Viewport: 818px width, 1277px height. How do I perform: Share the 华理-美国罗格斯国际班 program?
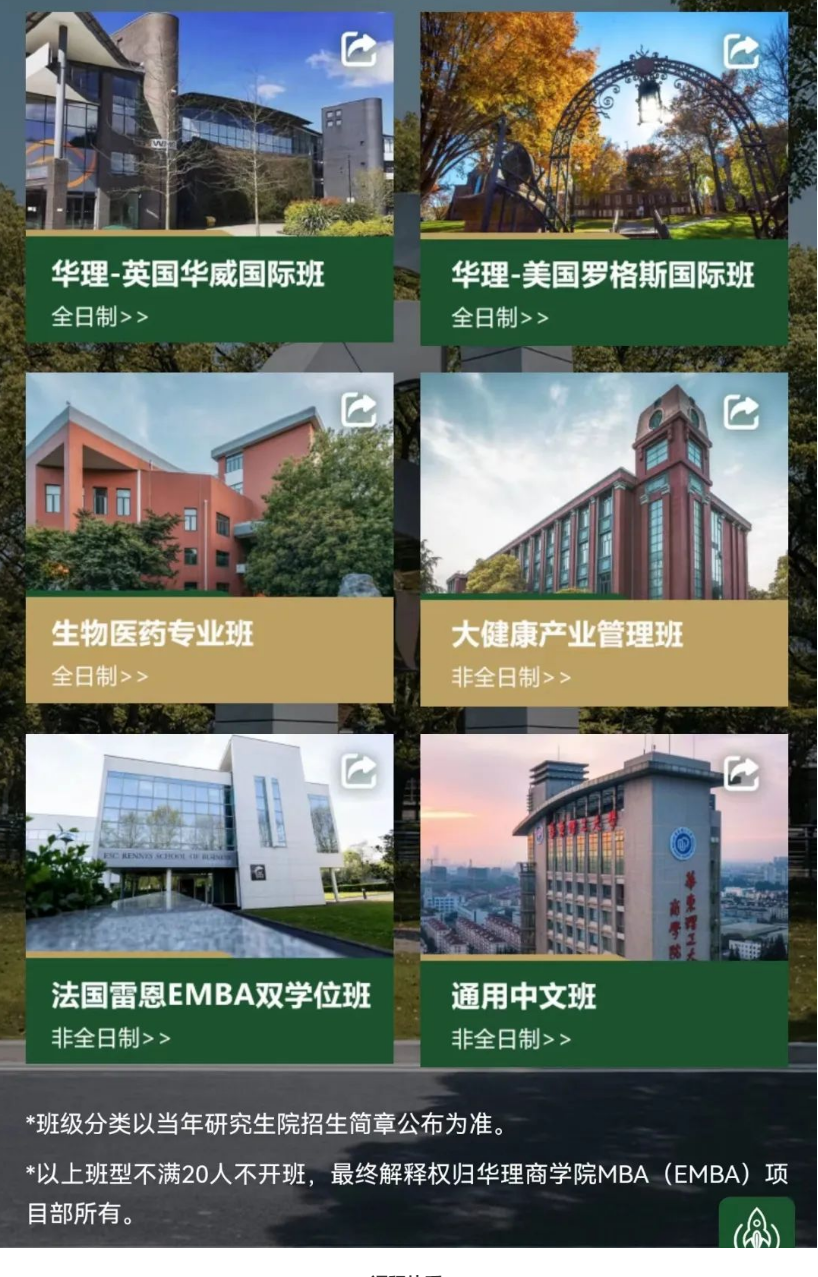coord(741,50)
